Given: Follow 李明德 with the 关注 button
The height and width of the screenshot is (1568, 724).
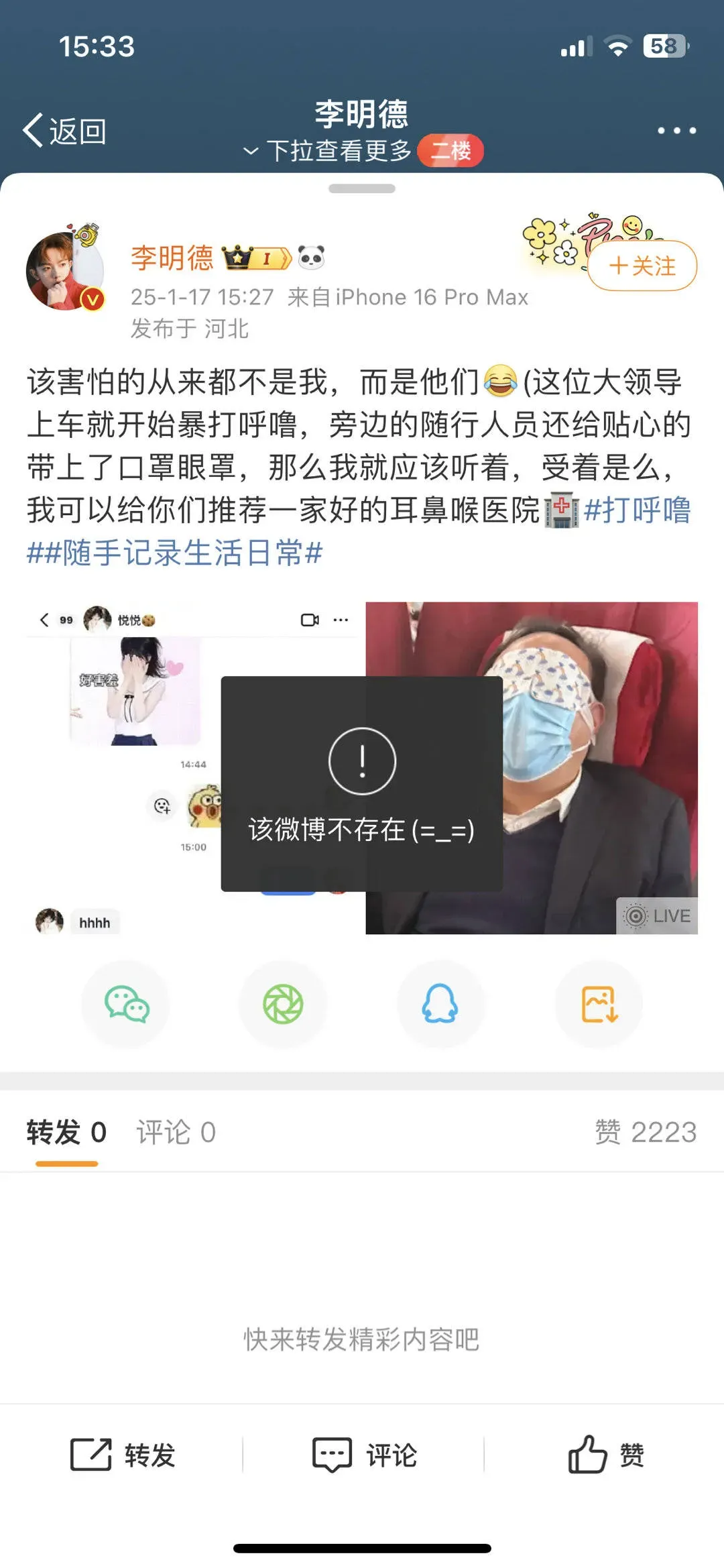Looking at the screenshot, I should click(642, 266).
